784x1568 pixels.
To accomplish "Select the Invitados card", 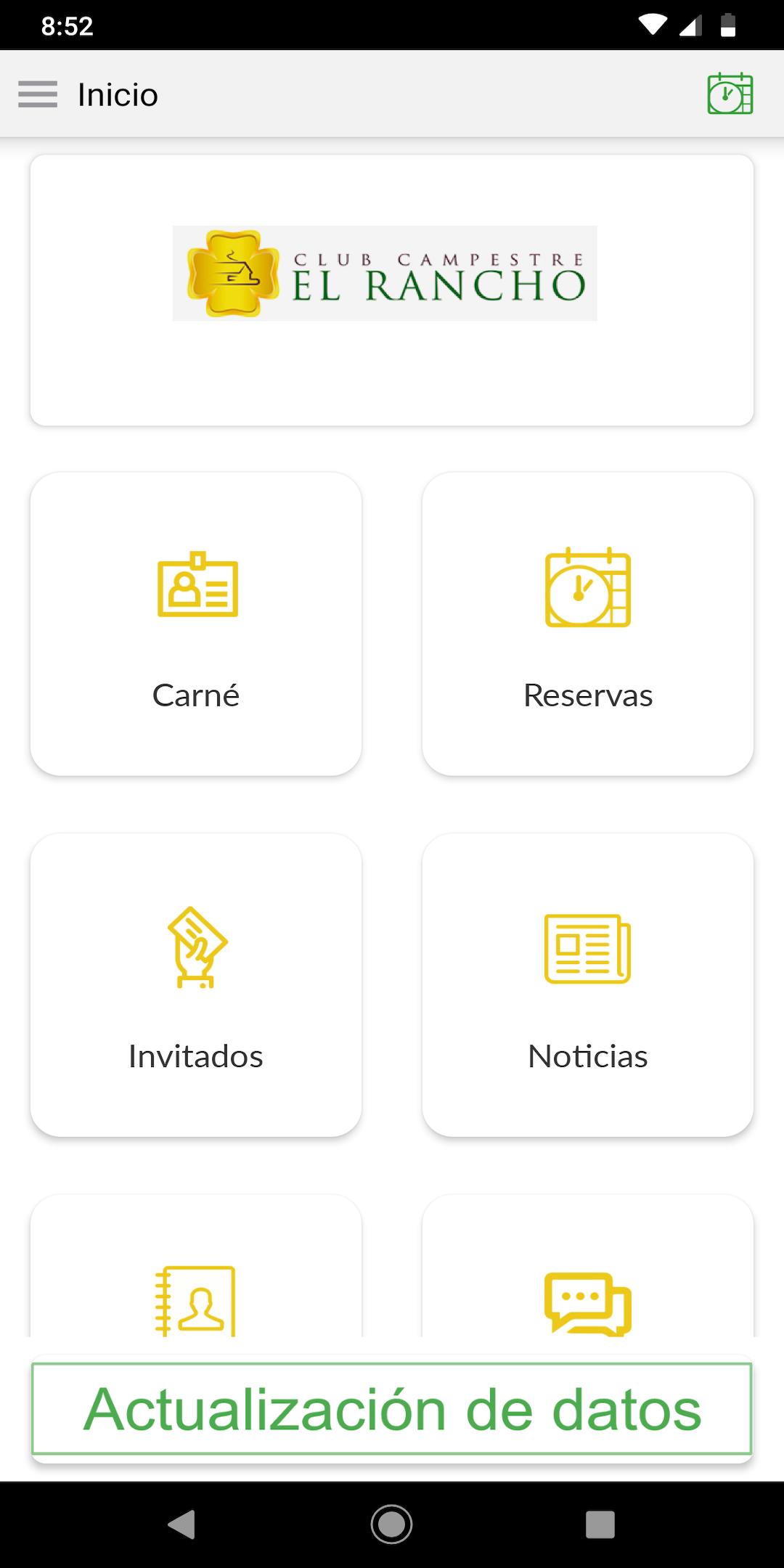I will [196, 985].
